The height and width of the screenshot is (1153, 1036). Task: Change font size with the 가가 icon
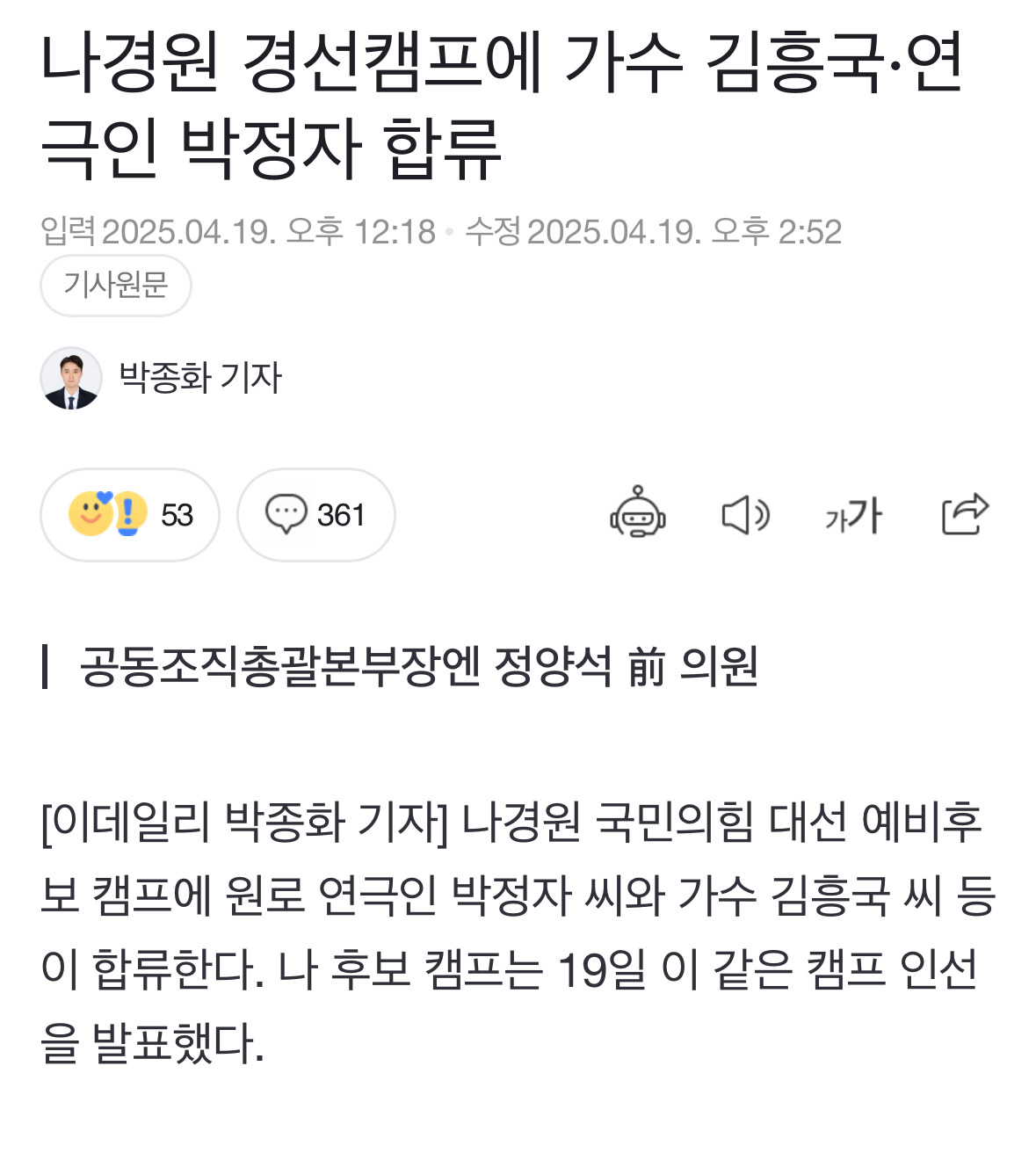click(x=853, y=516)
